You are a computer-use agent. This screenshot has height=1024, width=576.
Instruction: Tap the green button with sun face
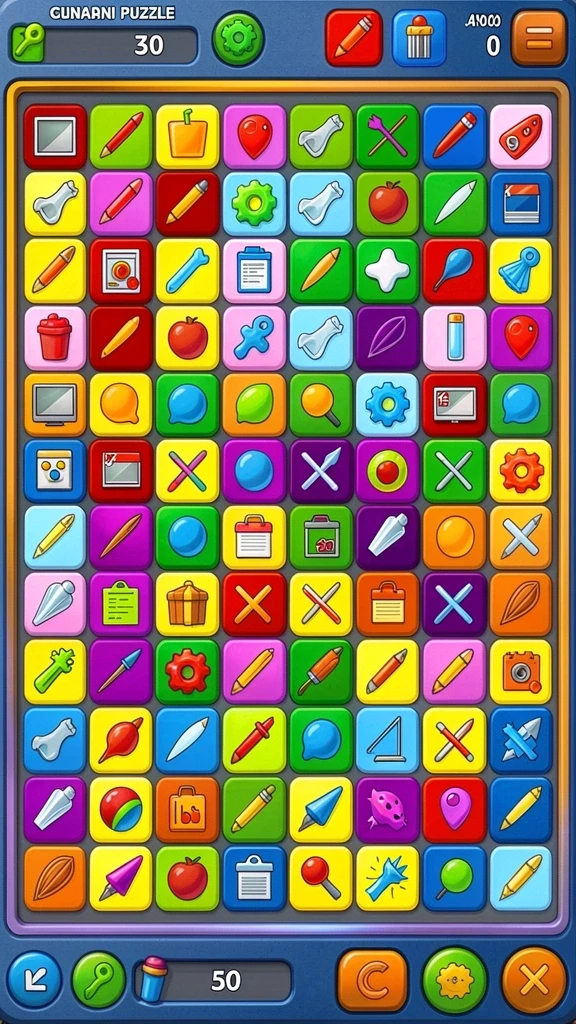pos(455,980)
